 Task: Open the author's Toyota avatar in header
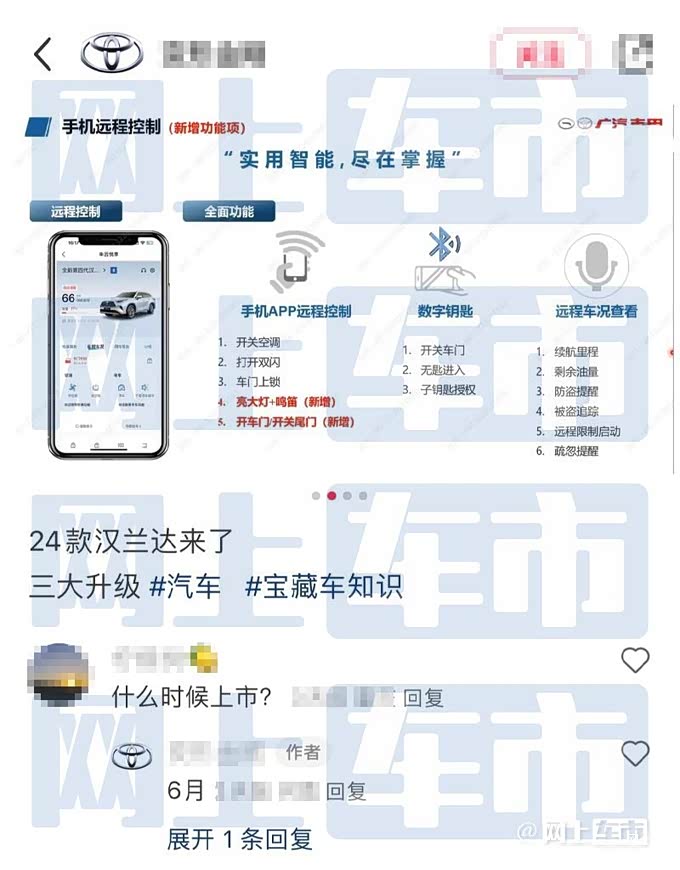click(111, 54)
